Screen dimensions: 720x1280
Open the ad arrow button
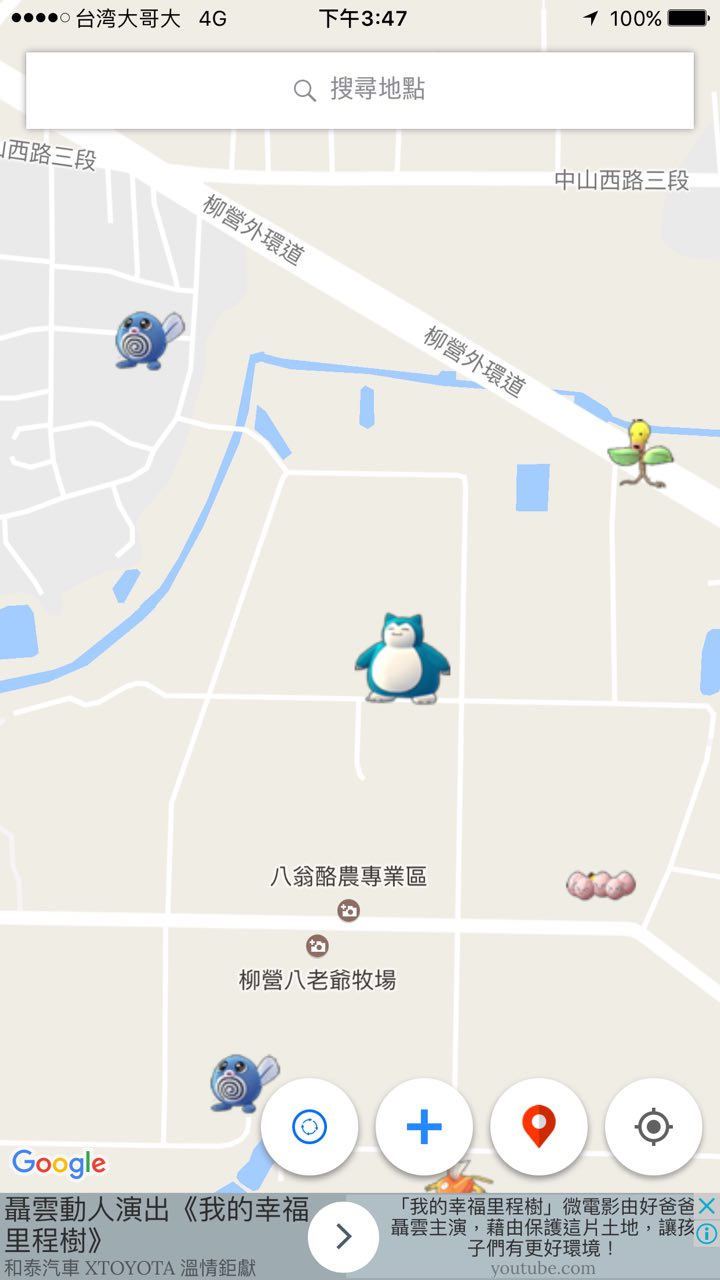pyautogui.click(x=343, y=1237)
